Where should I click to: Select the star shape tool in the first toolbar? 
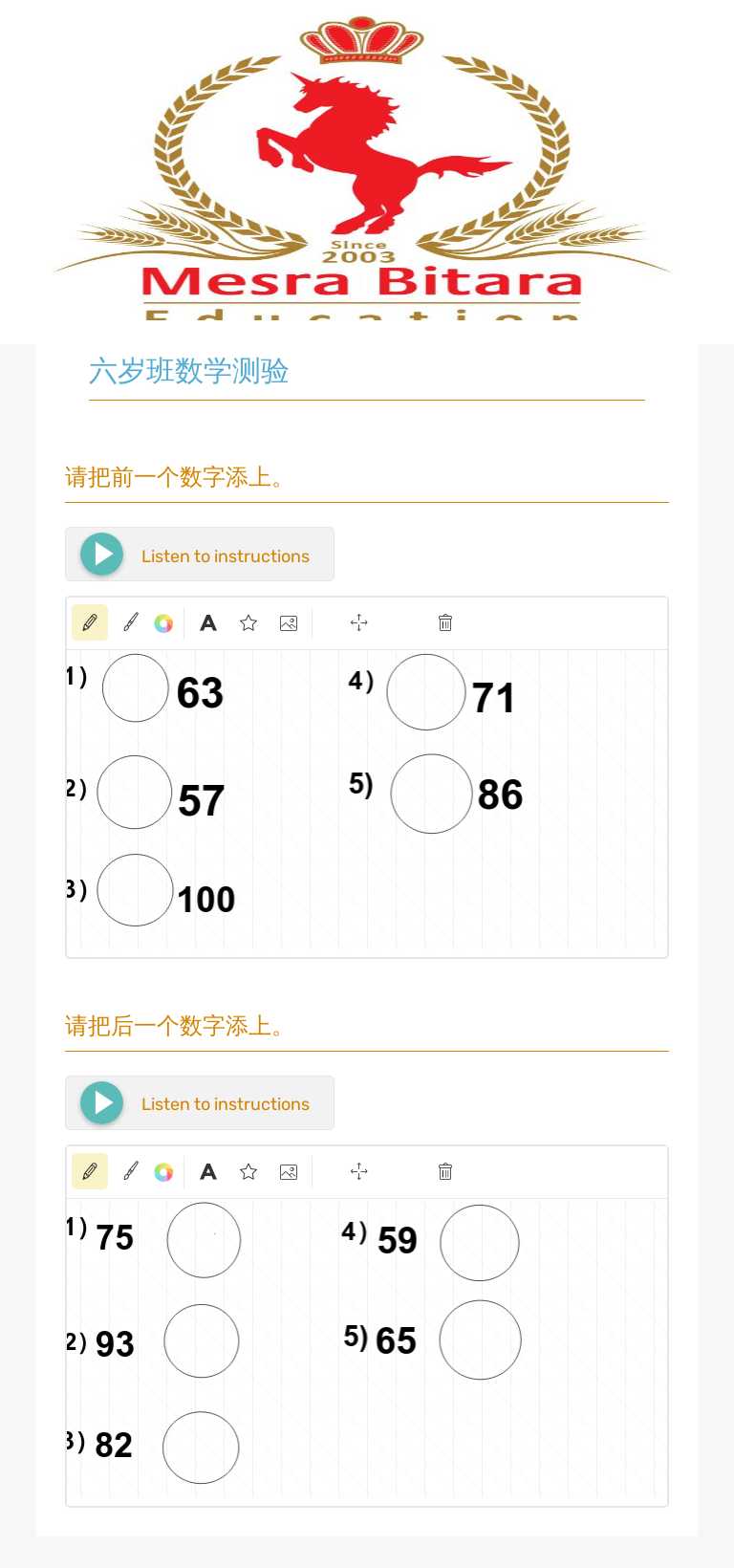pyautogui.click(x=248, y=622)
